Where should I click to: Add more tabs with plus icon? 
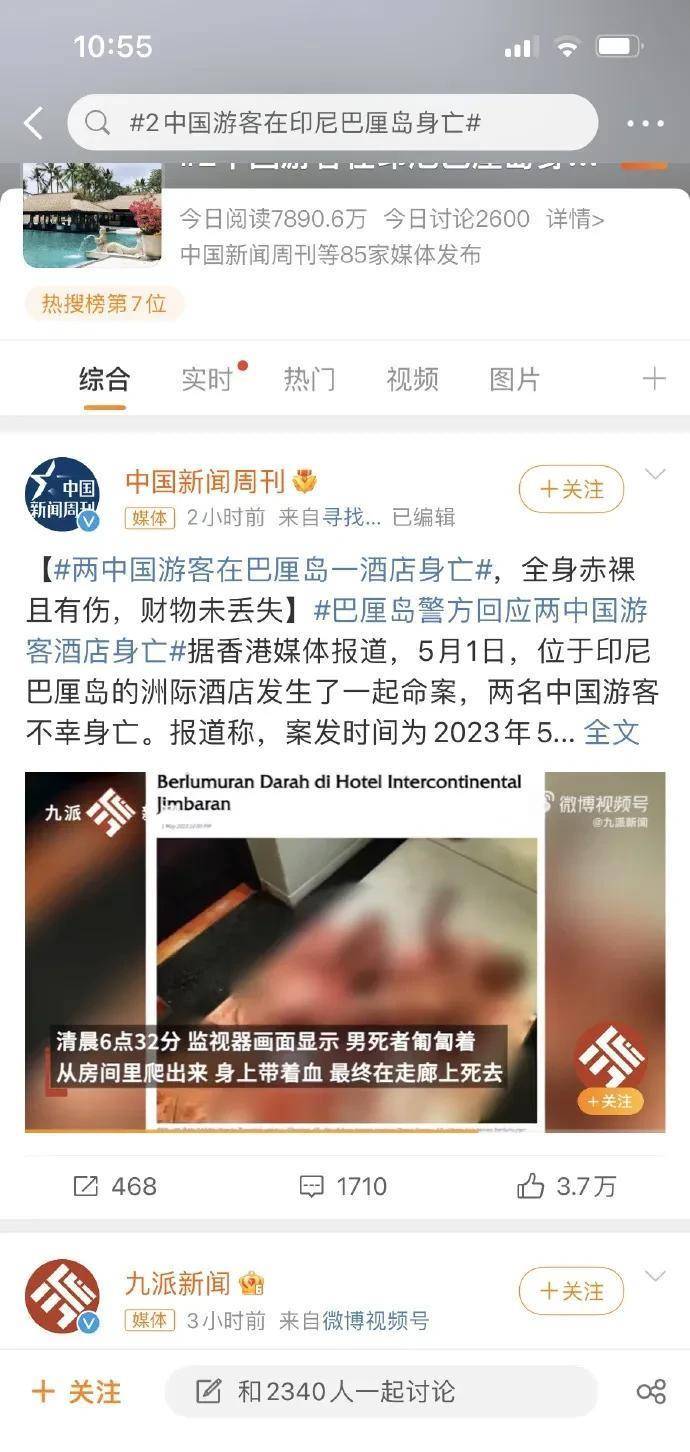(654, 379)
